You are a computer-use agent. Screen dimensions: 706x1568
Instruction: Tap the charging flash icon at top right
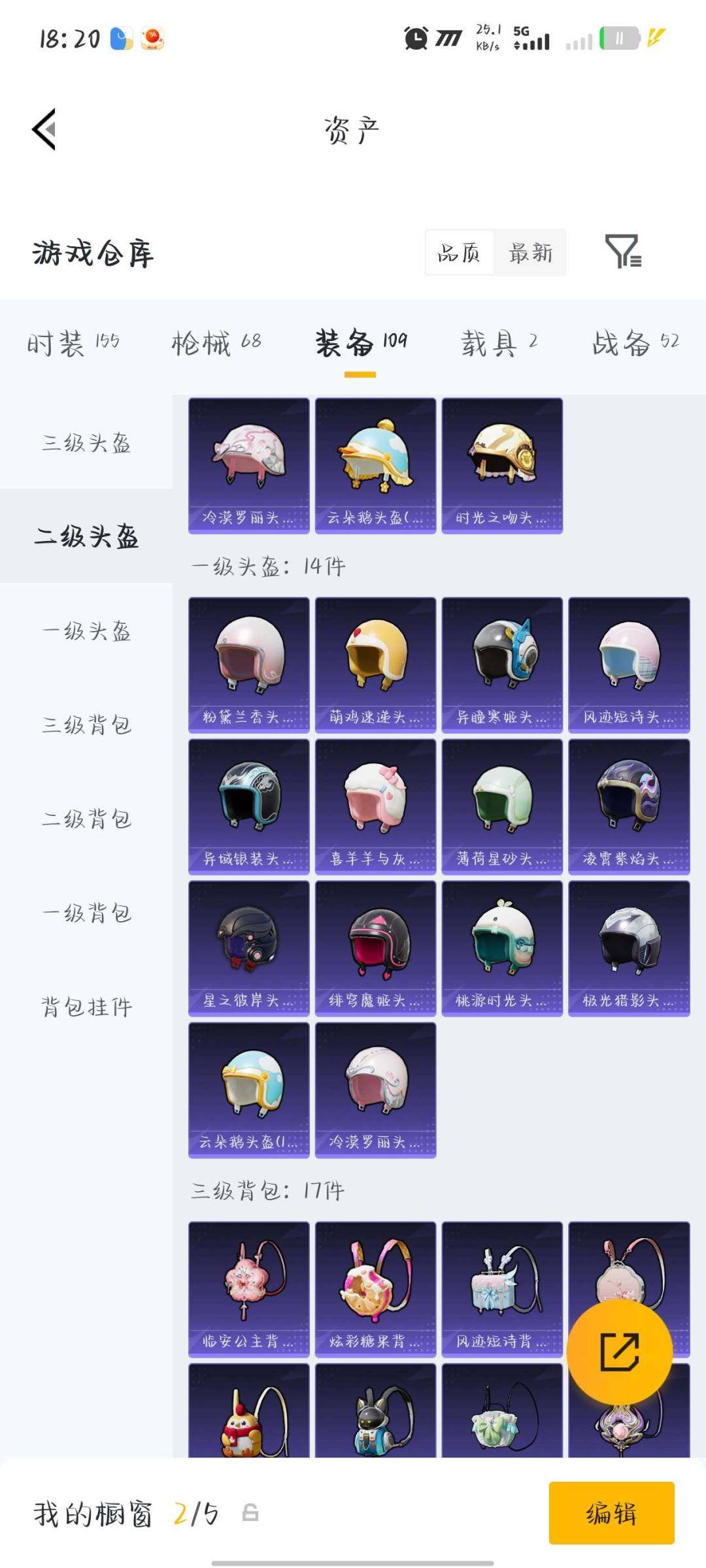tap(658, 39)
